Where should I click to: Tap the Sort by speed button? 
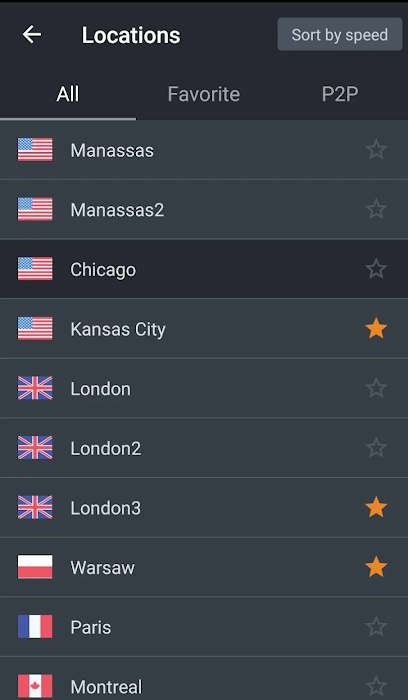point(340,34)
